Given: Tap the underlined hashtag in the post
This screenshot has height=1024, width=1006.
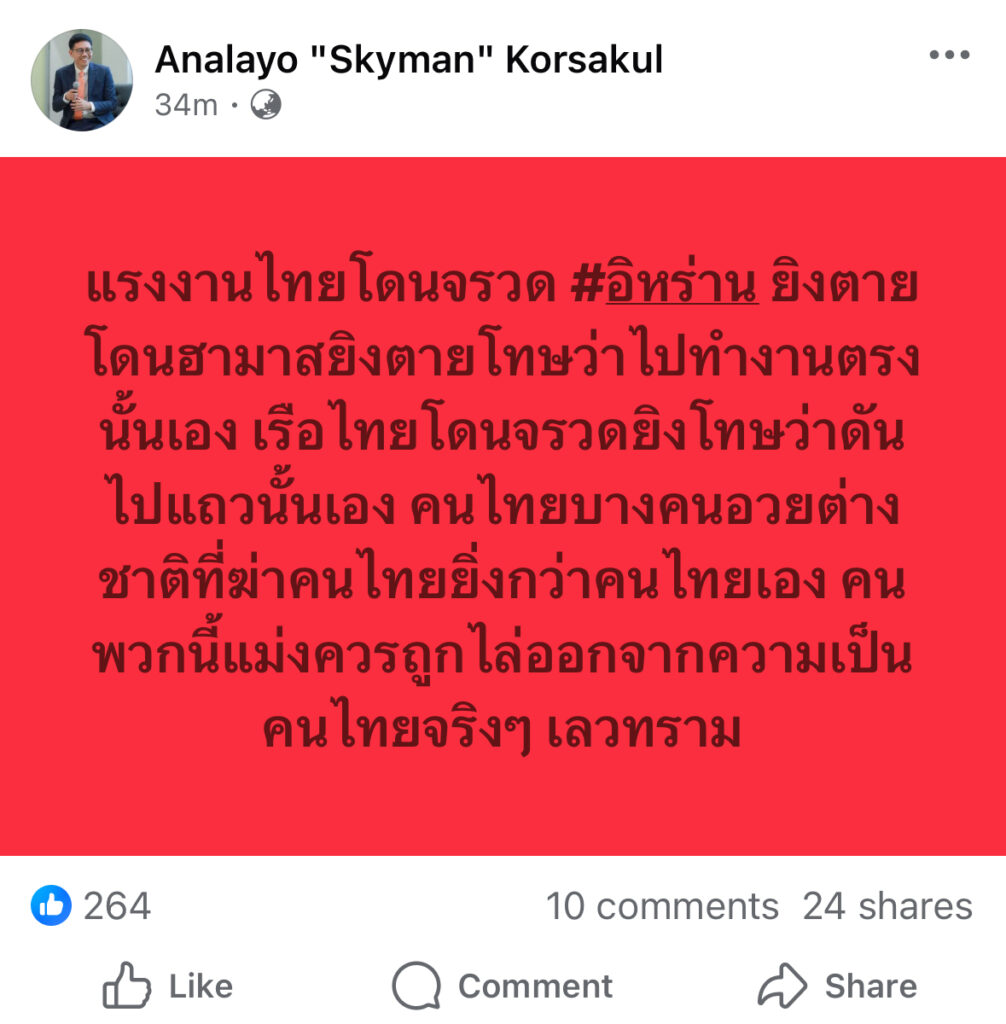Looking at the screenshot, I should (670, 287).
